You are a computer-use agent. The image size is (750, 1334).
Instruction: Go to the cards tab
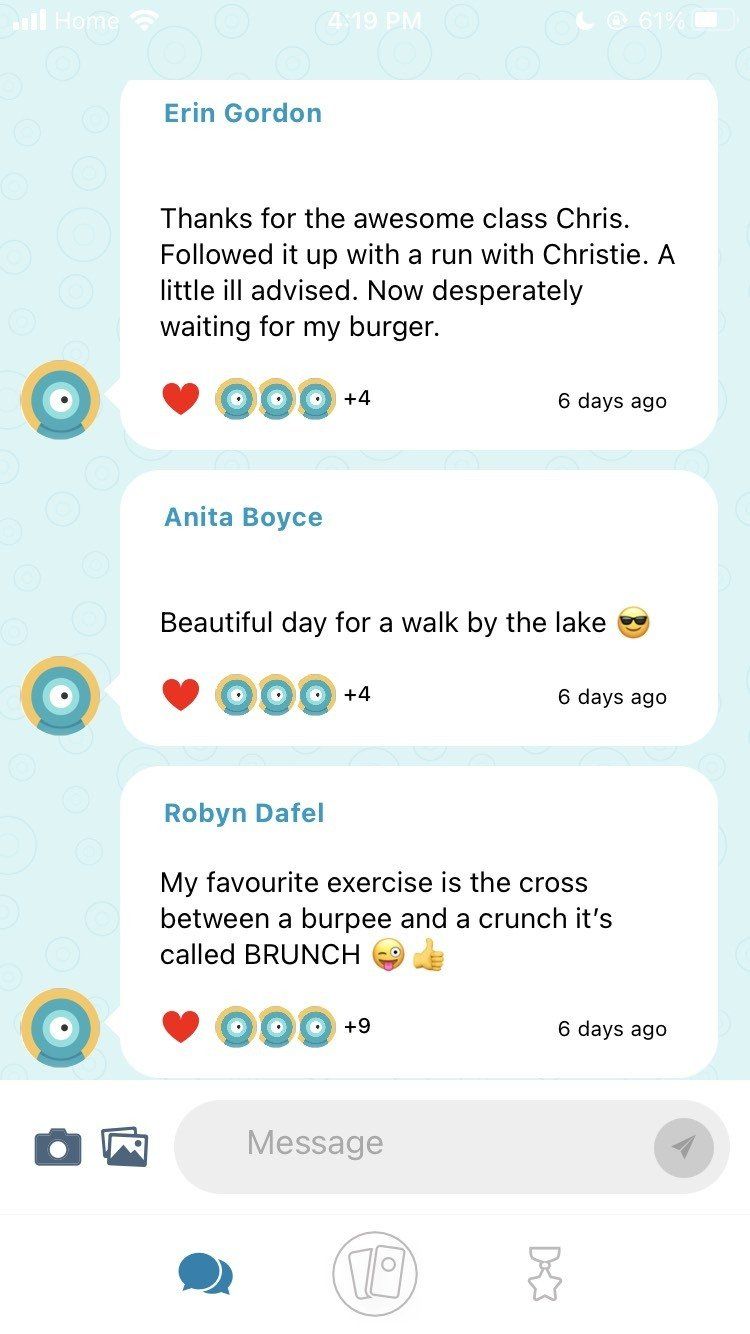[x=375, y=1274]
